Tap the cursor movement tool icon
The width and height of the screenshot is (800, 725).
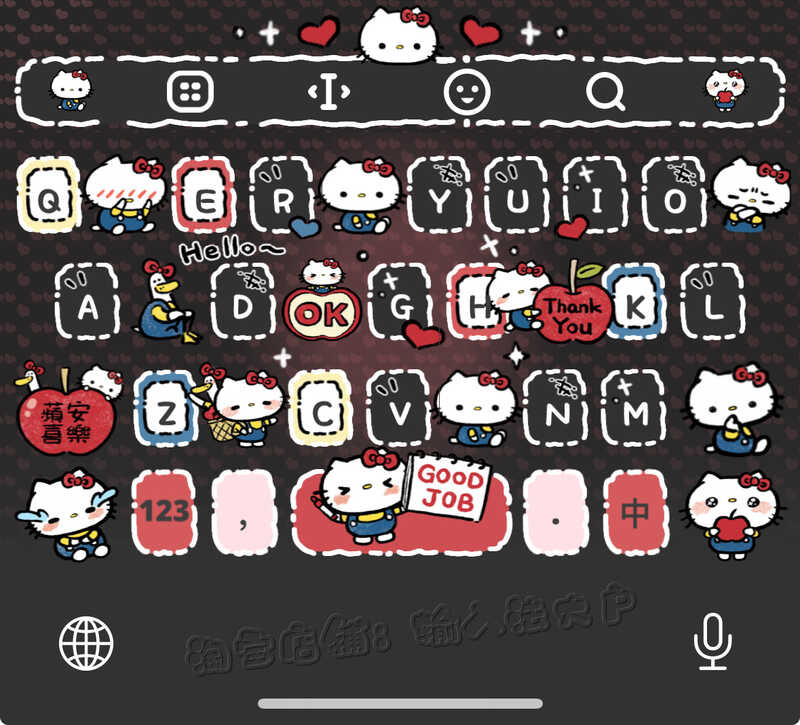coord(329,92)
